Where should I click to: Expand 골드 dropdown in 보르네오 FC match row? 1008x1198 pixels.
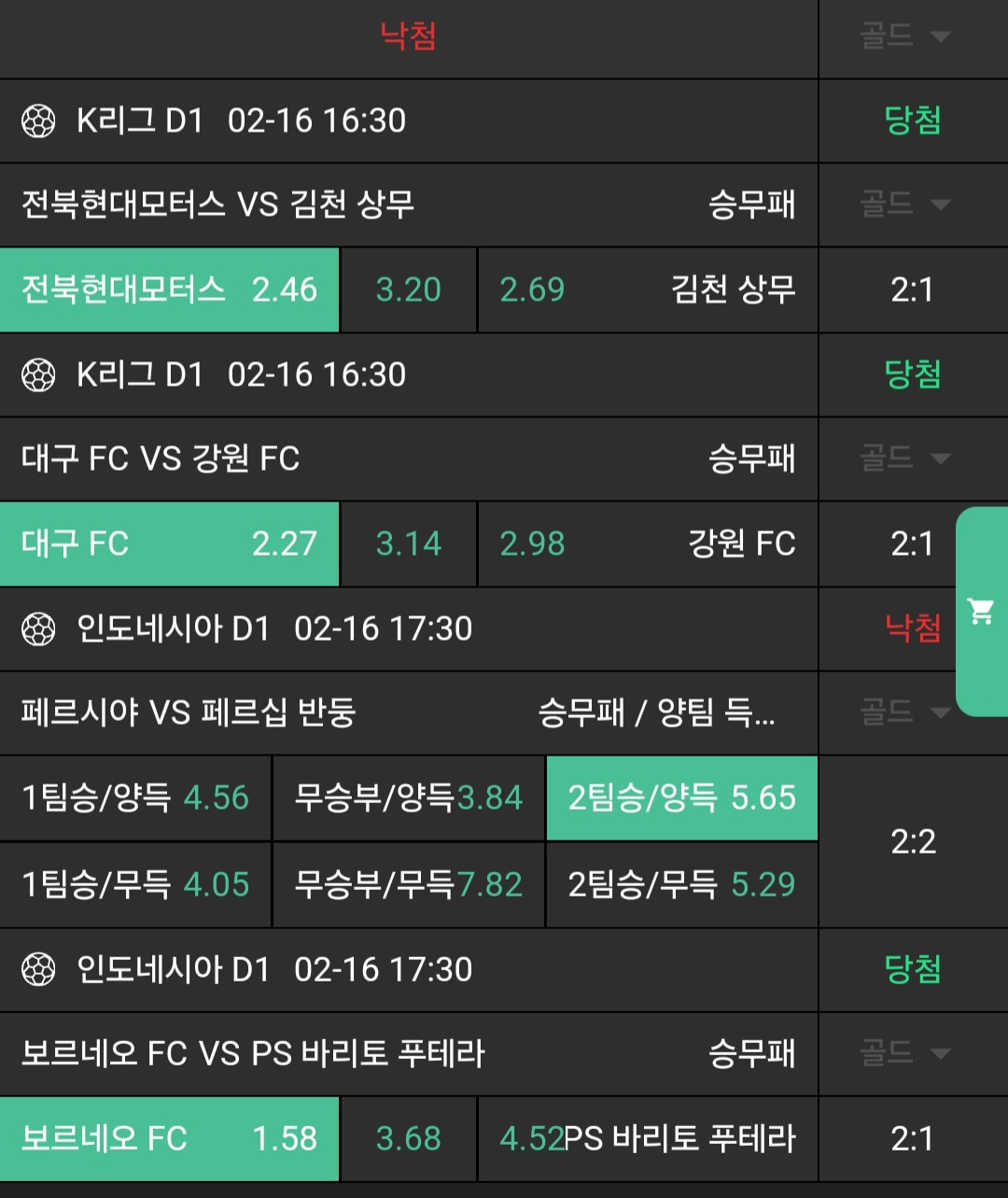[x=904, y=1053]
